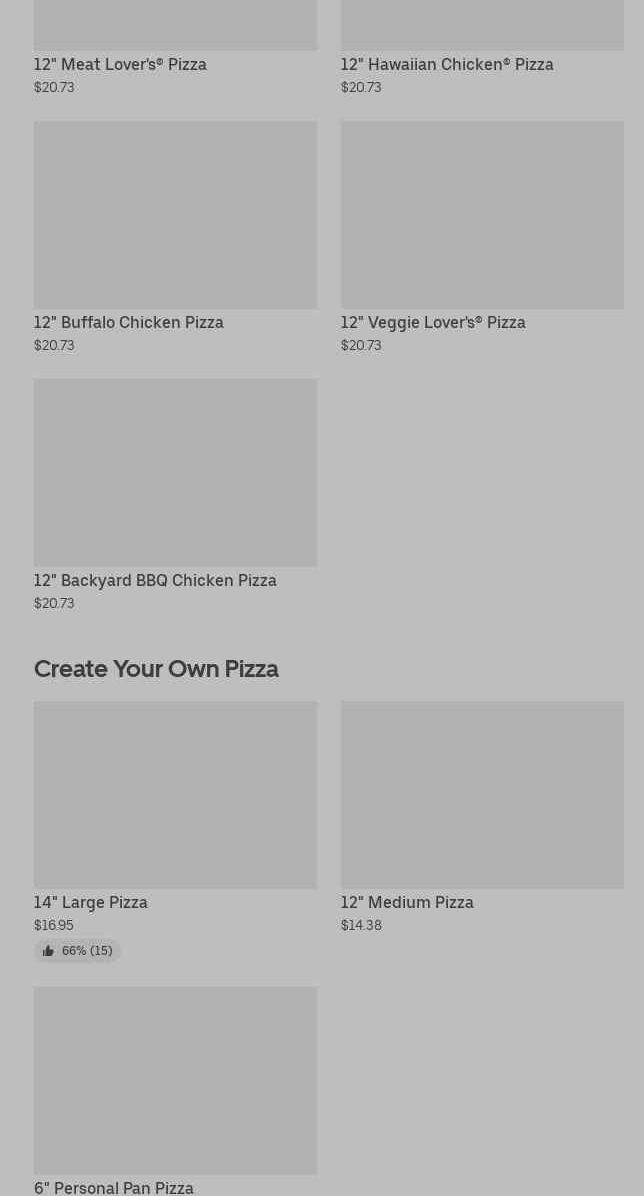Select the 12" Hawaiian Chicken Pizza
Image resolution: width=644 pixels, height=1196 pixels.
click(x=446, y=64)
